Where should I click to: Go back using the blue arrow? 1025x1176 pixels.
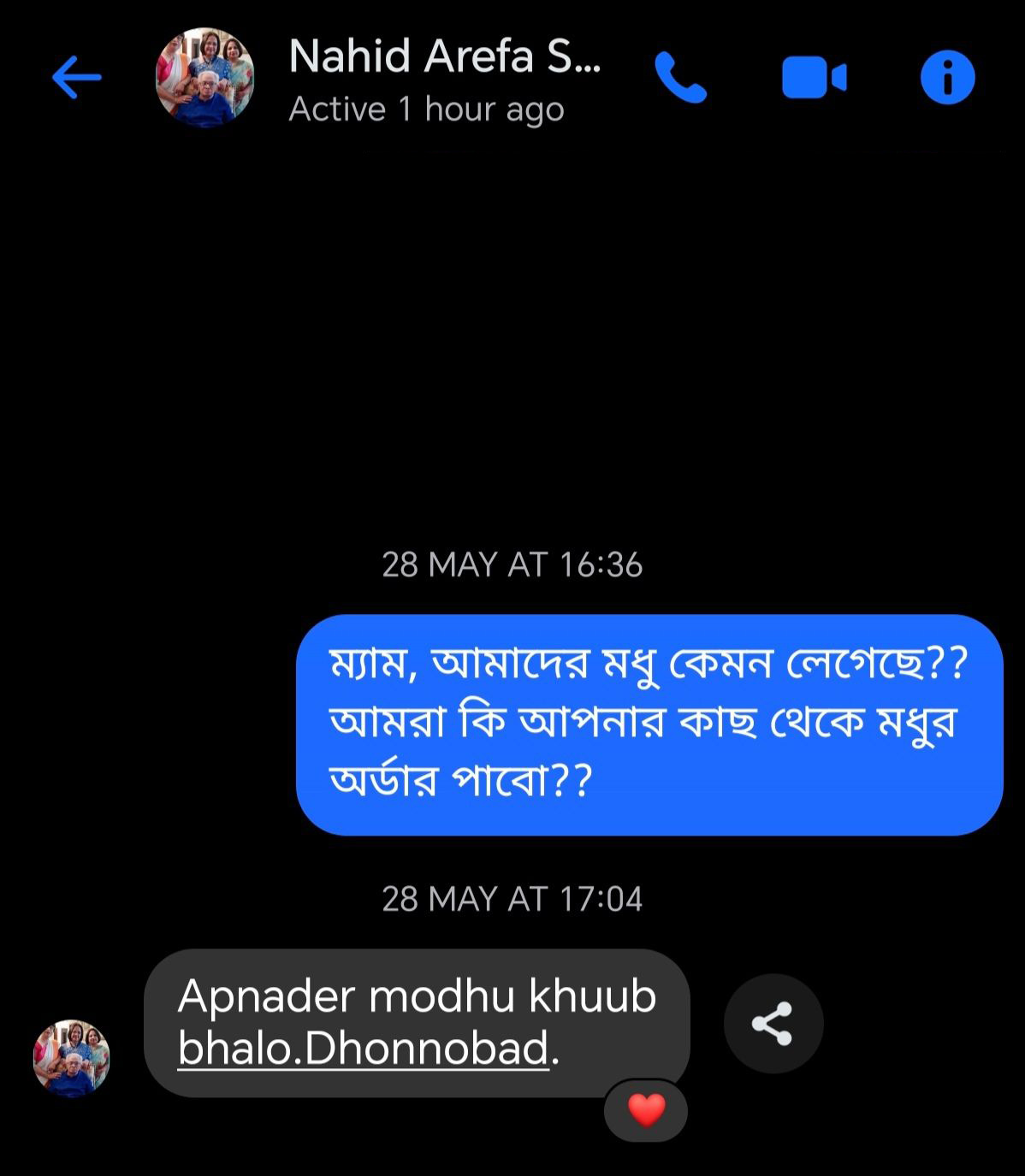[x=76, y=78]
